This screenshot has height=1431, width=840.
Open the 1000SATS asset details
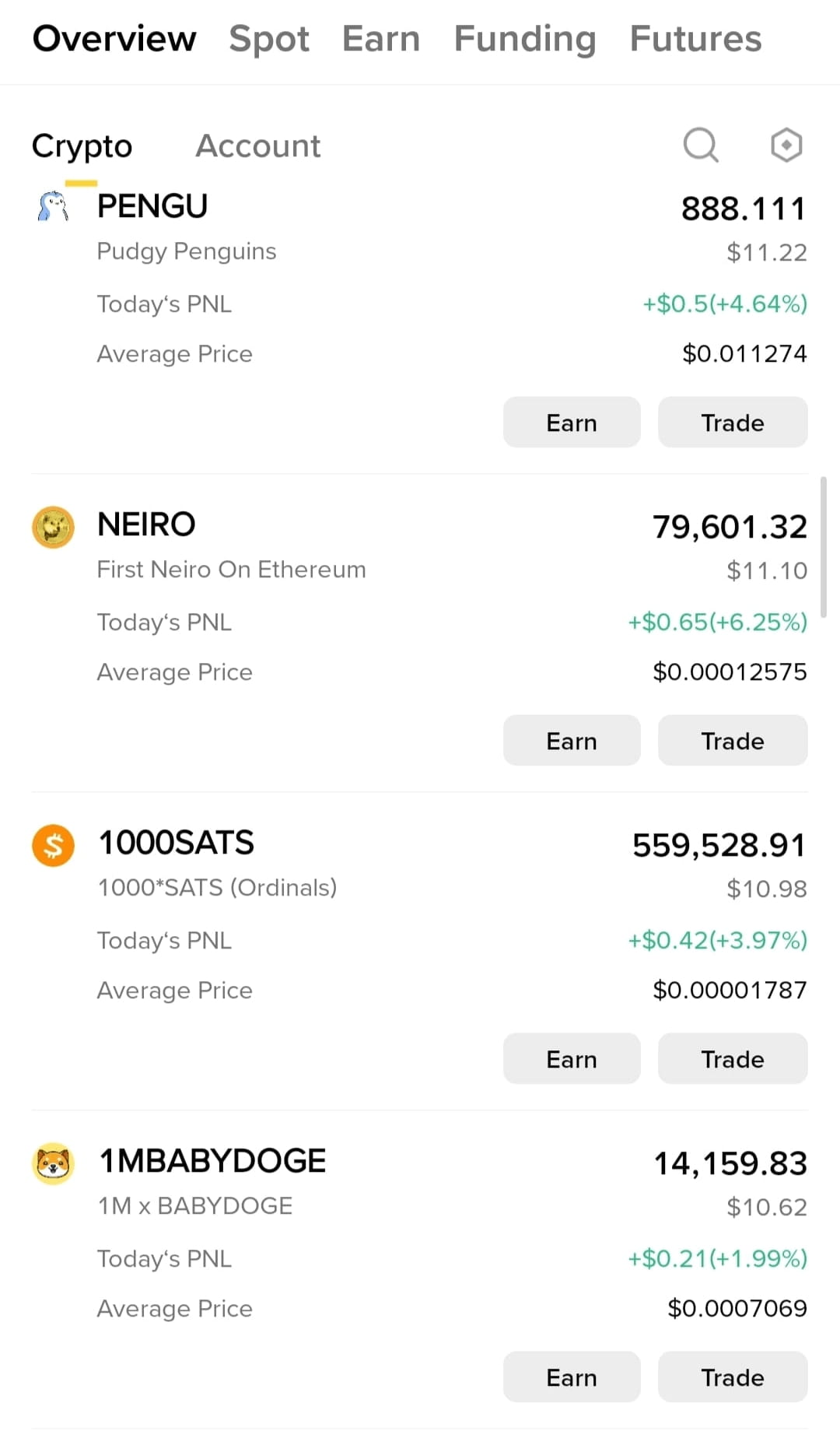coord(420,916)
